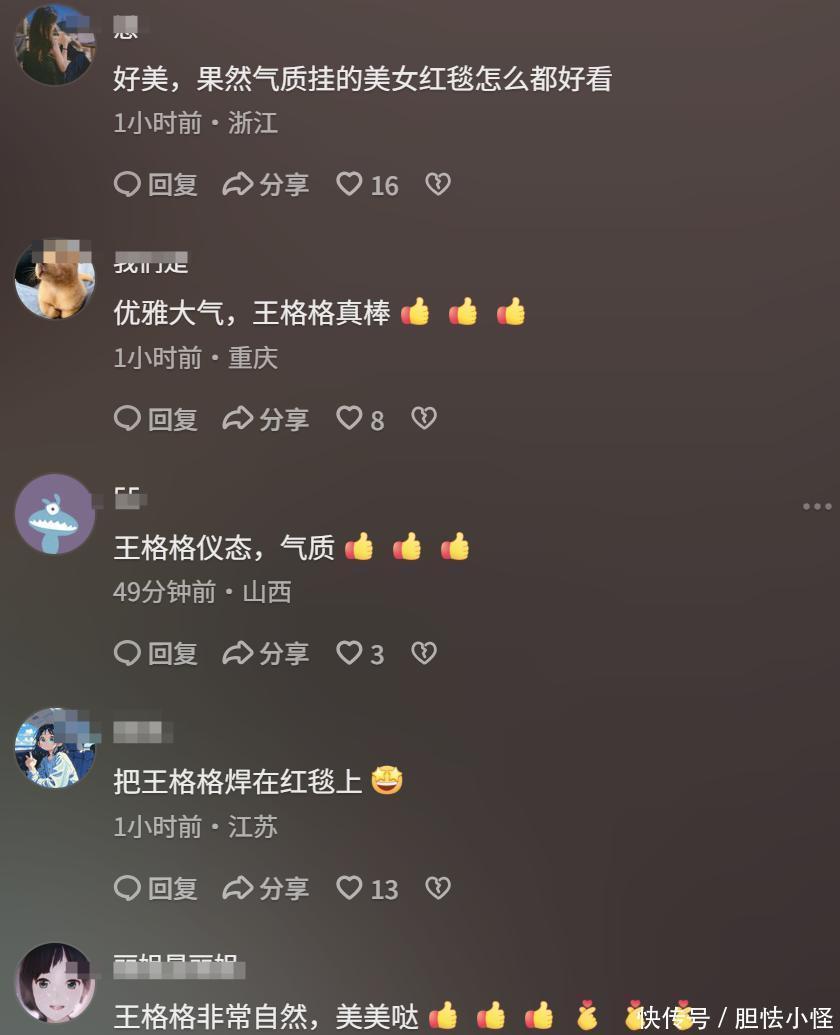
Task: Like the 浙江 comment with 16 likes
Action: click(368, 184)
